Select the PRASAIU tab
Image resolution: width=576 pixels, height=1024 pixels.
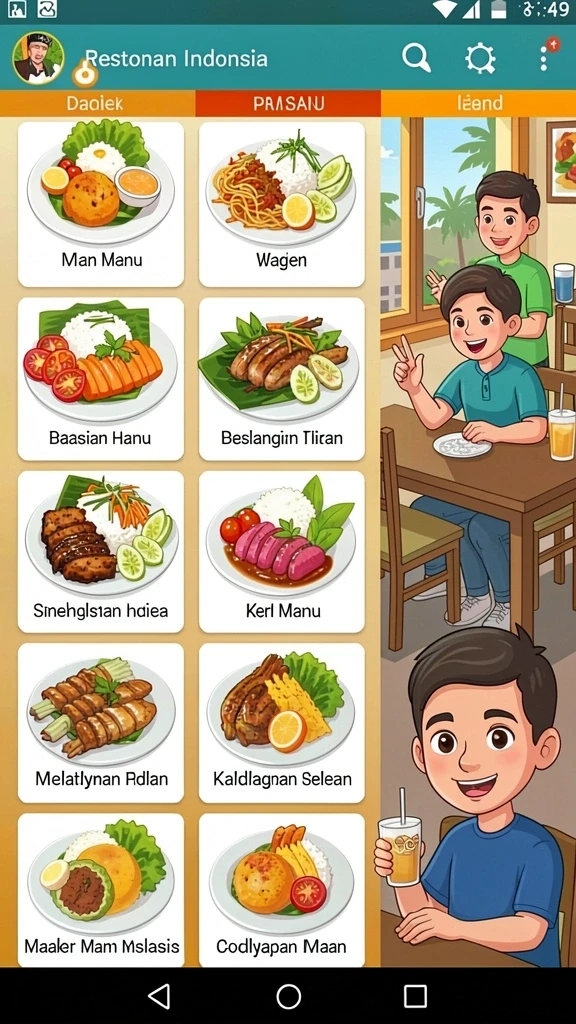tap(288, 103)
